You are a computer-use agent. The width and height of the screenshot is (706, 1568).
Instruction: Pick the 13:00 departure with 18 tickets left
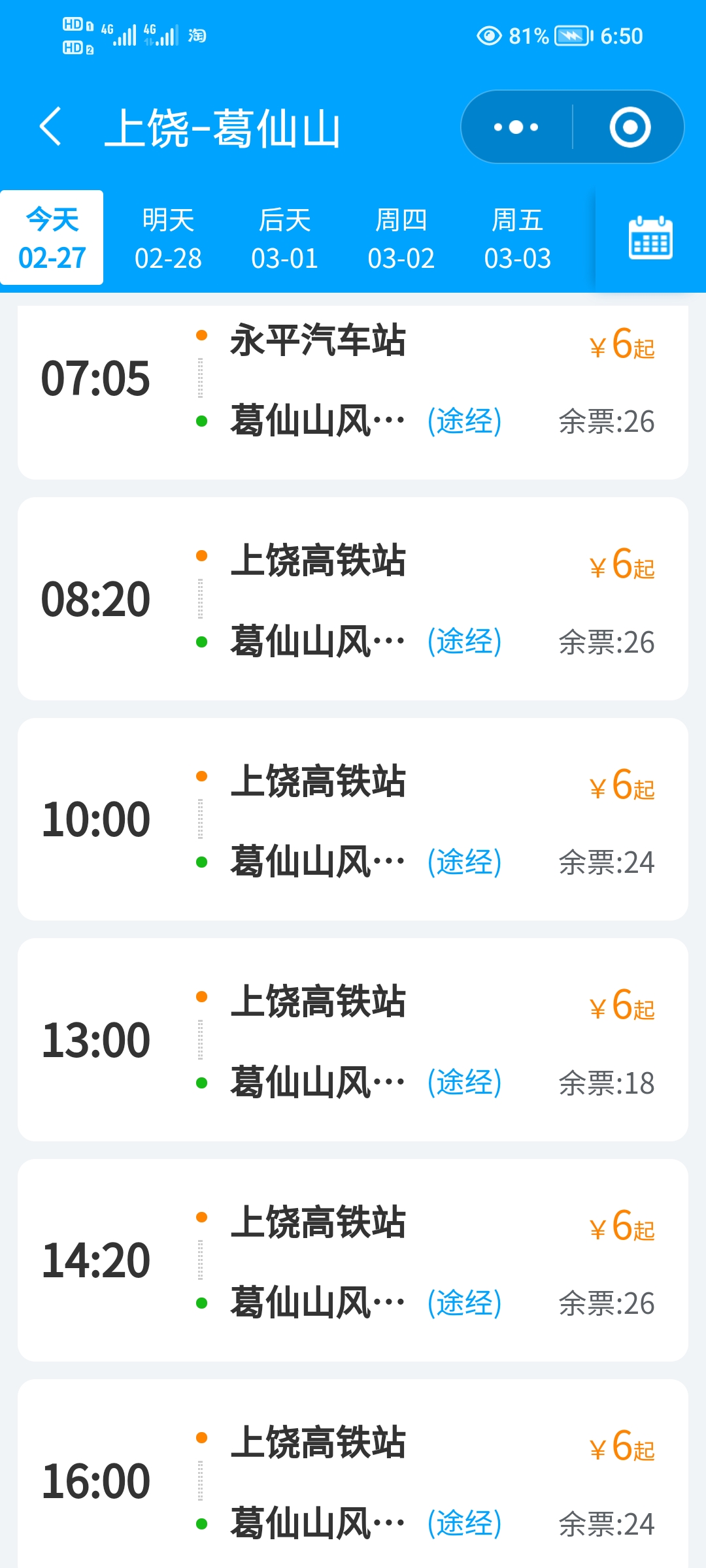(x=353, y=1040)
